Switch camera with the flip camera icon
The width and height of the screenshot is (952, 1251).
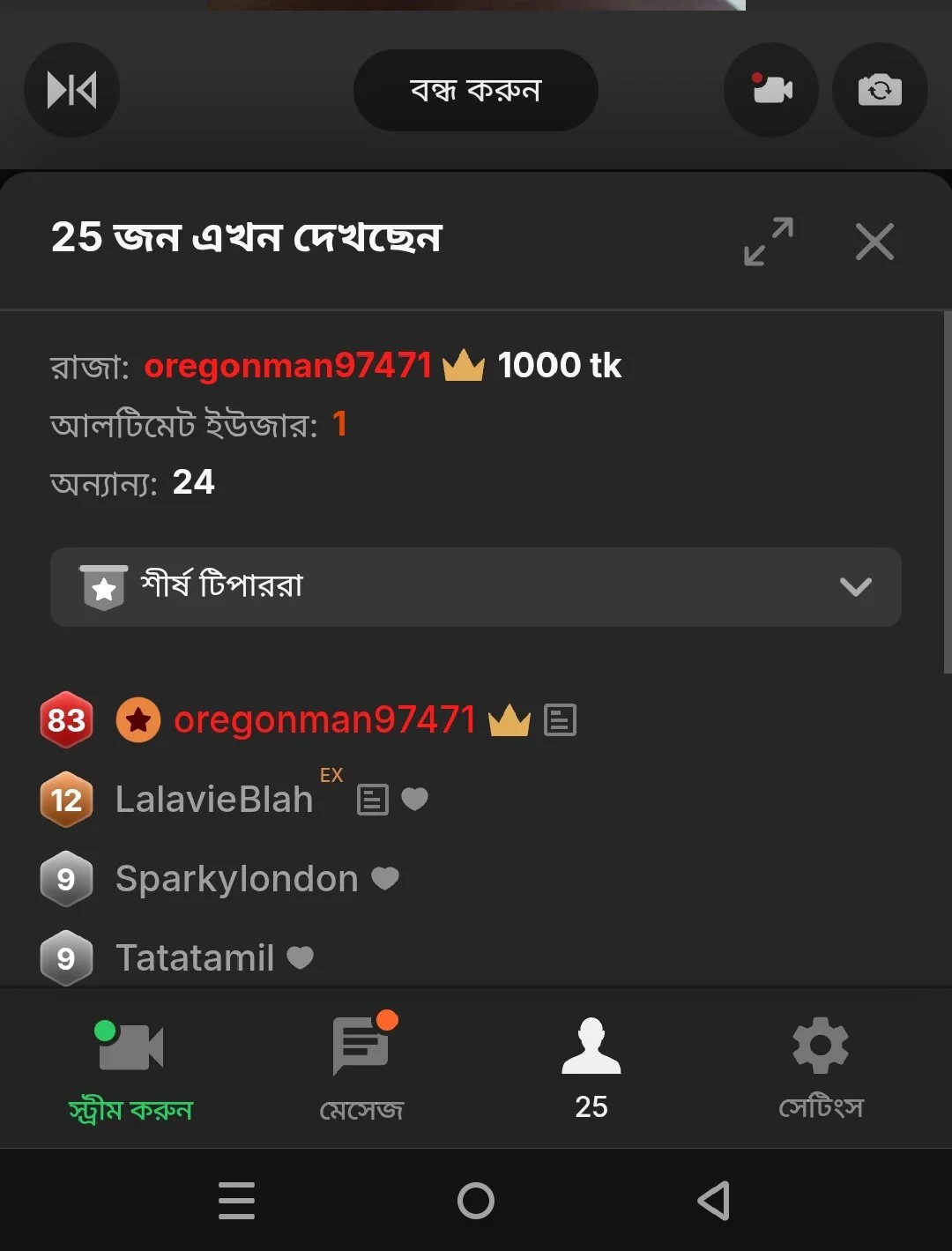click(879, 90)
